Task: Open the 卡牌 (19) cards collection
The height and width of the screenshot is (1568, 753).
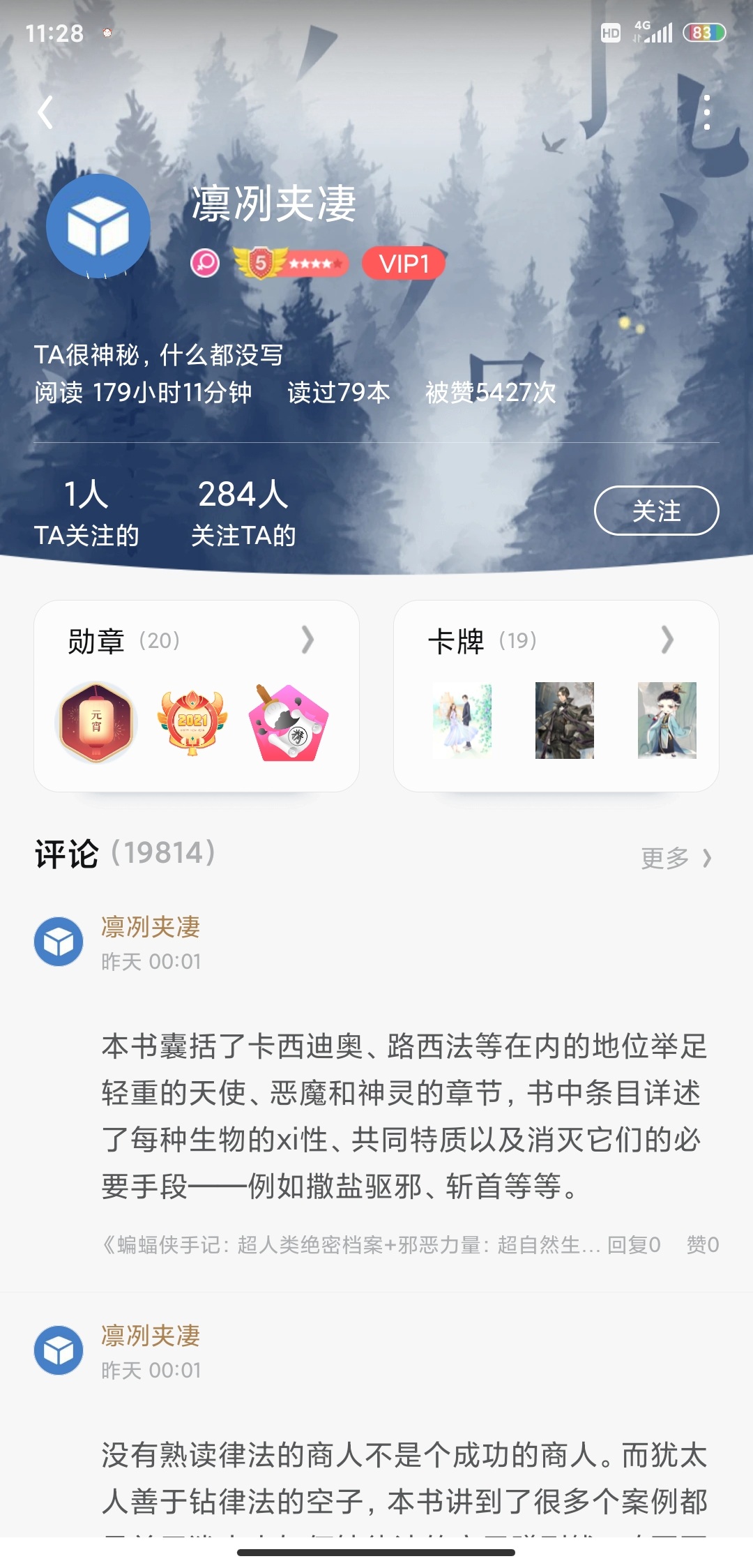Action: coord(556,695)
